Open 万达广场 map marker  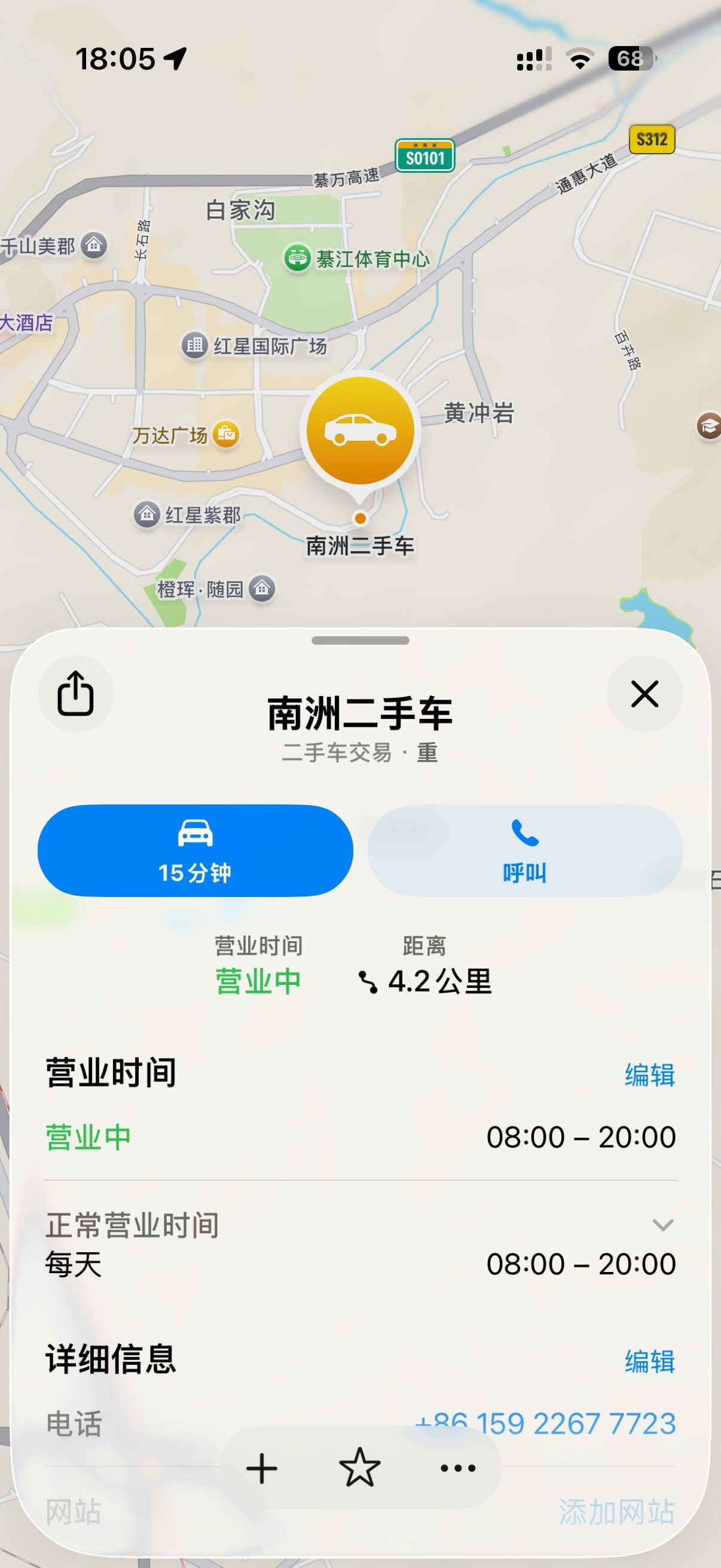[227, 435]
